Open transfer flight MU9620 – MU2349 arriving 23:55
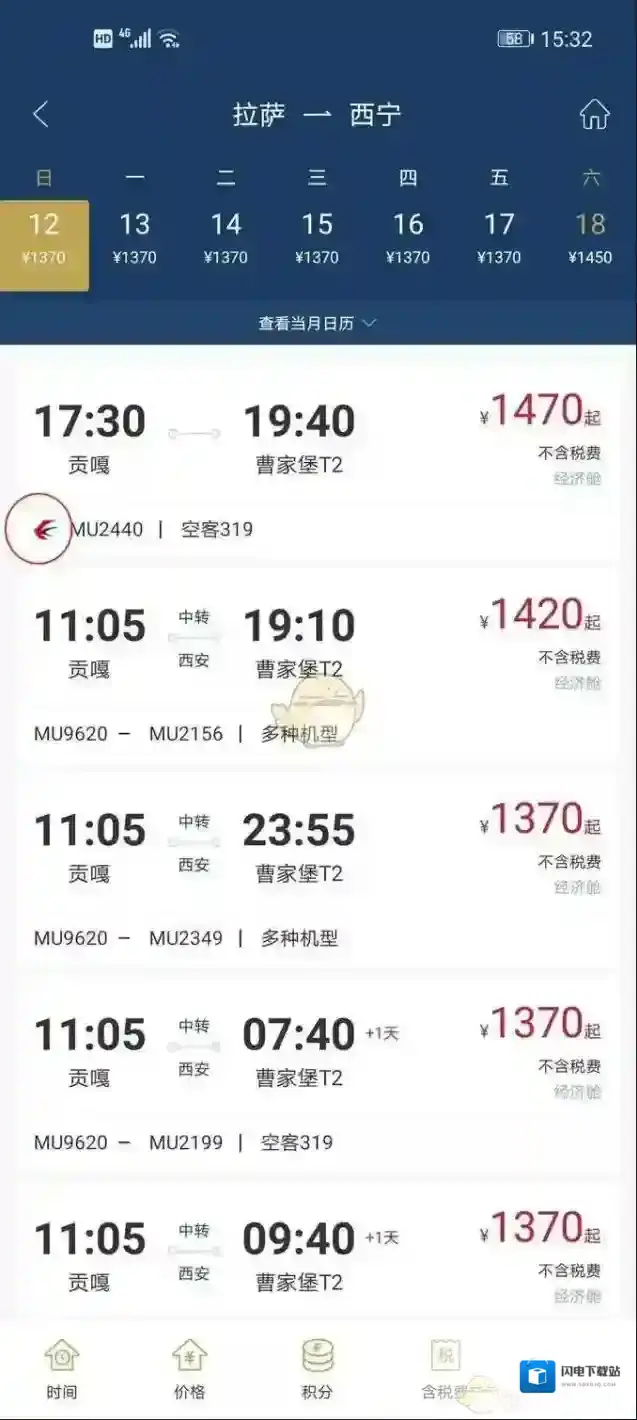The width and height of the screenshot is (637, 1420). point(317,871)
